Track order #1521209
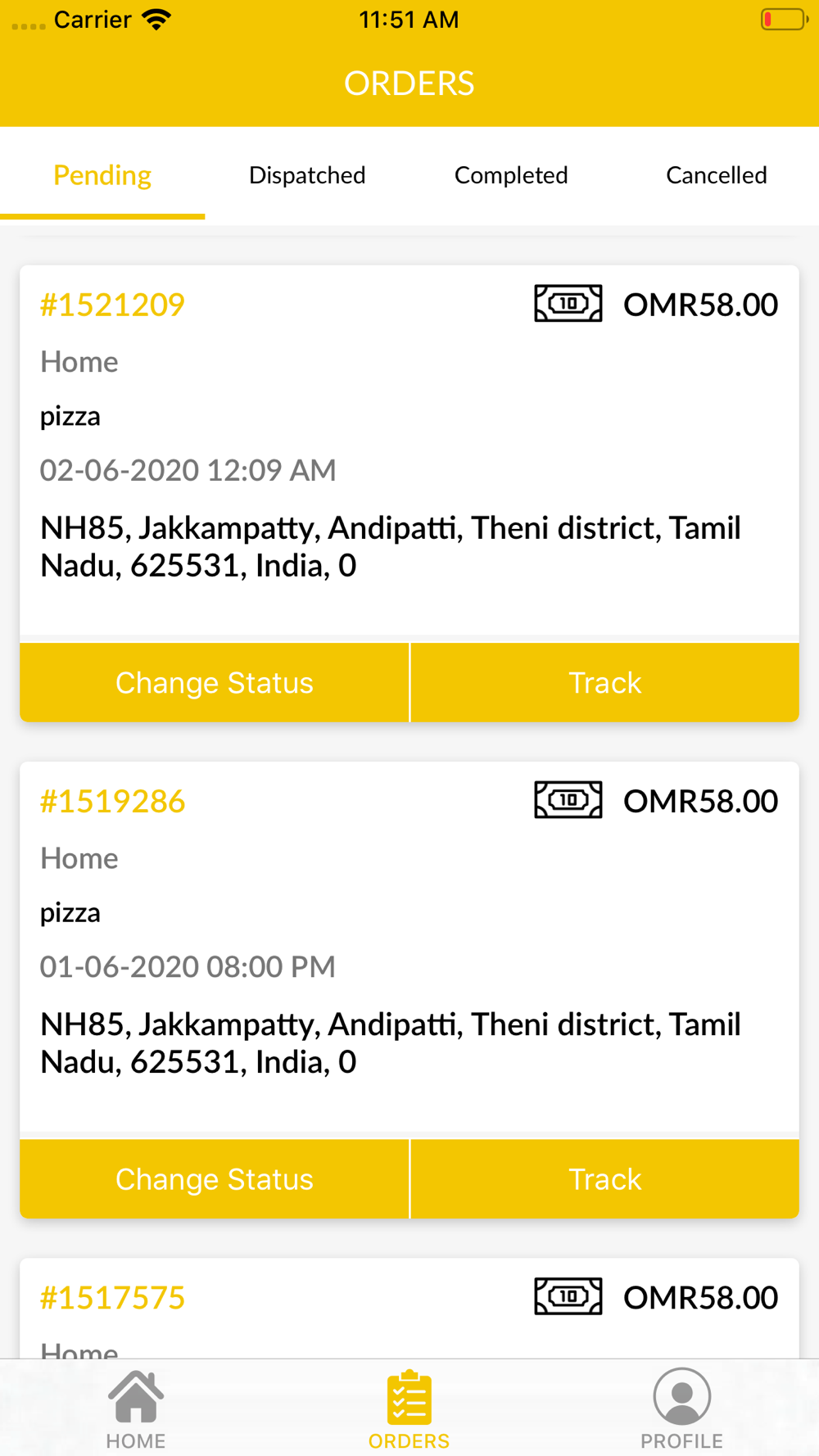Screen dimensions: 819x1456 [x=604, y=682]
